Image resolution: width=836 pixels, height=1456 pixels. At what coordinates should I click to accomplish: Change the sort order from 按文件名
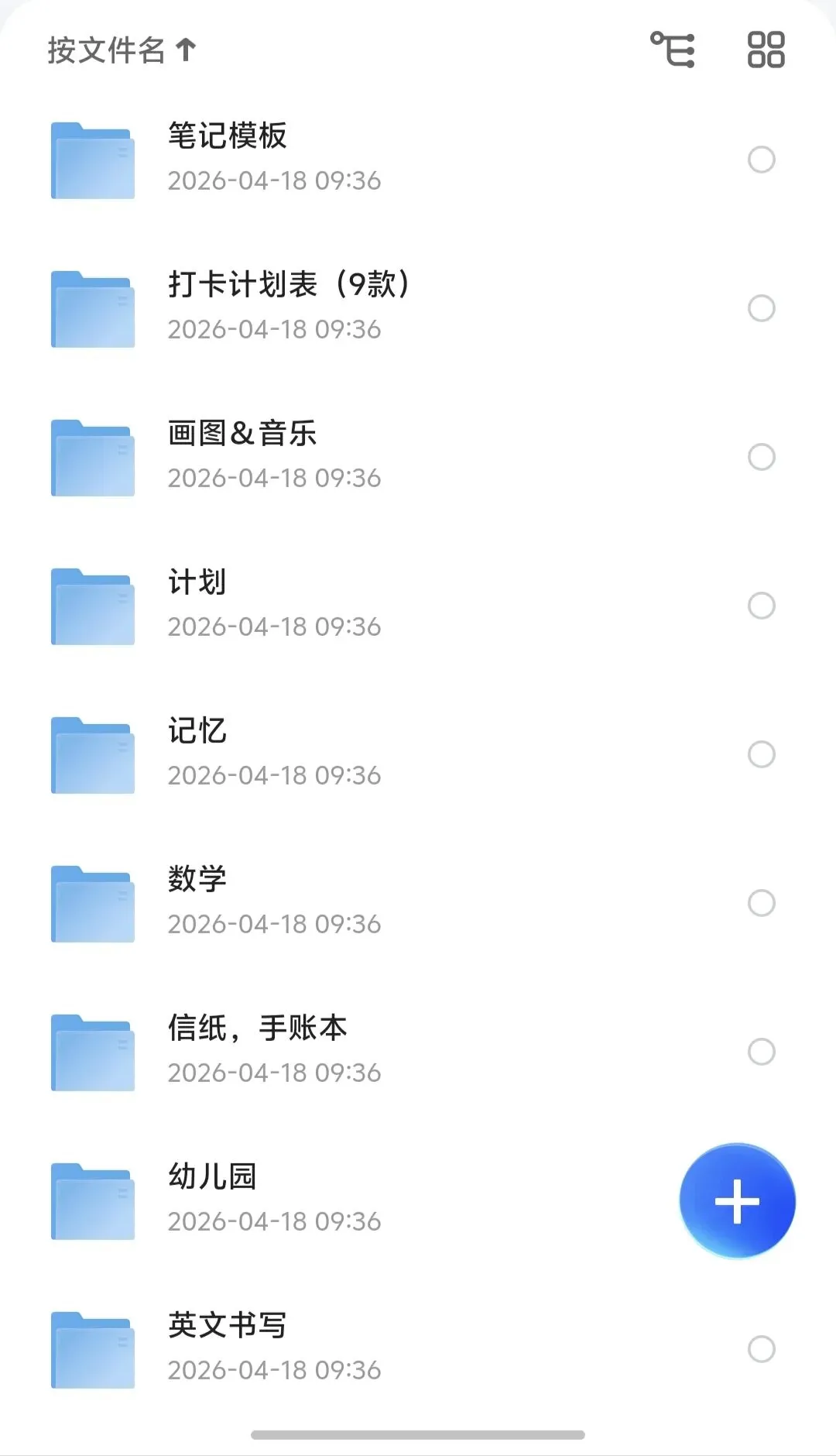(122, 50)
